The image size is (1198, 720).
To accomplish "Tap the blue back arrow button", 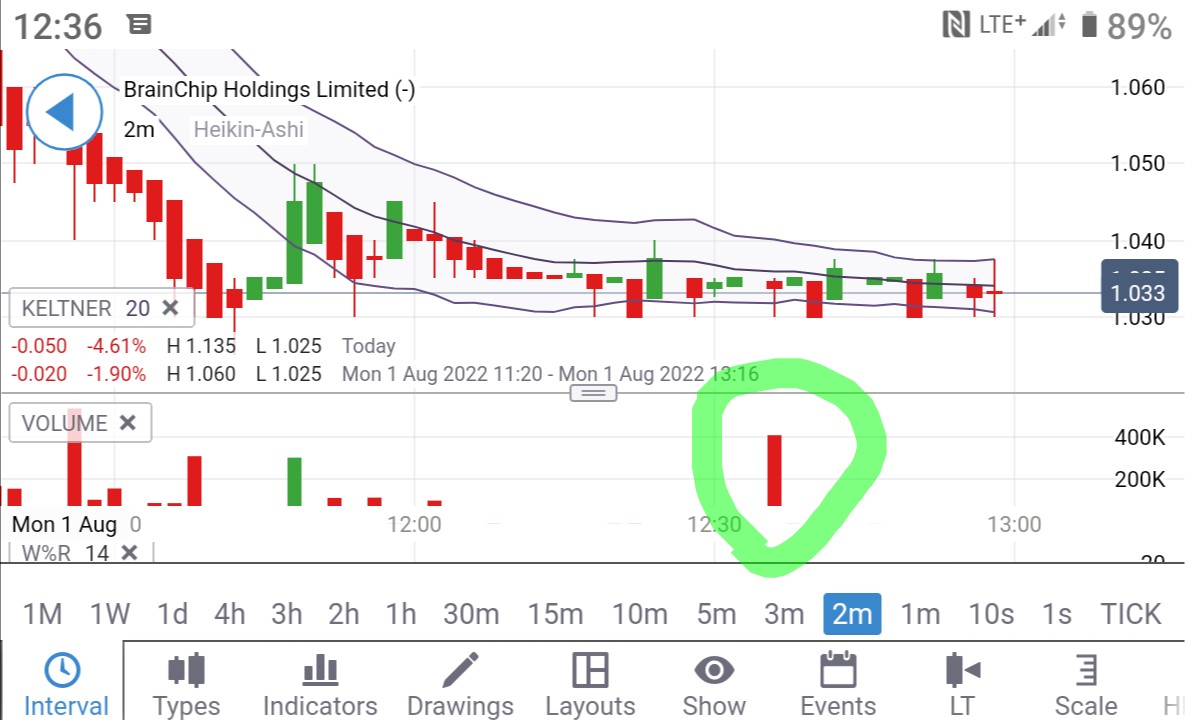I will [x=64, y=111].
